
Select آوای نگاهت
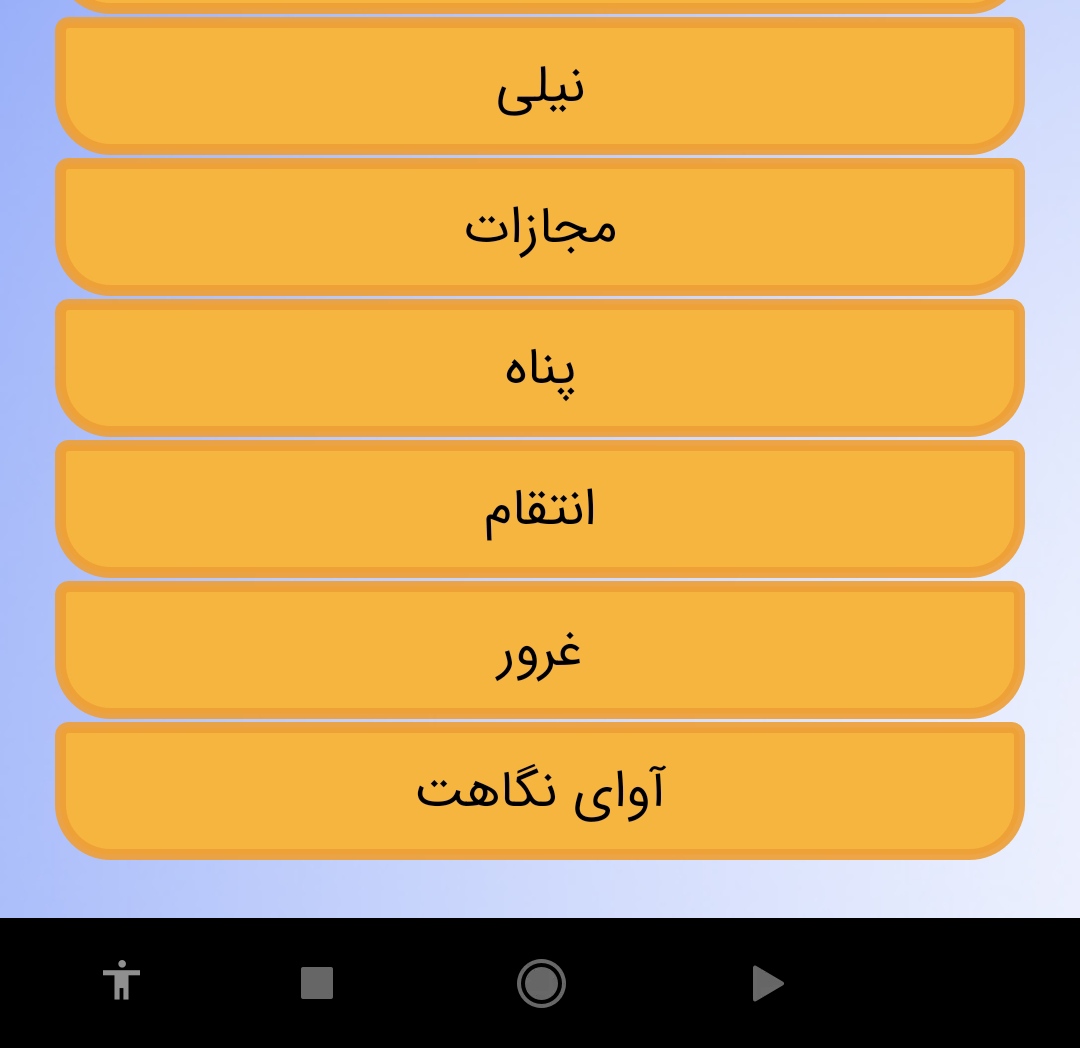[540, 791]
